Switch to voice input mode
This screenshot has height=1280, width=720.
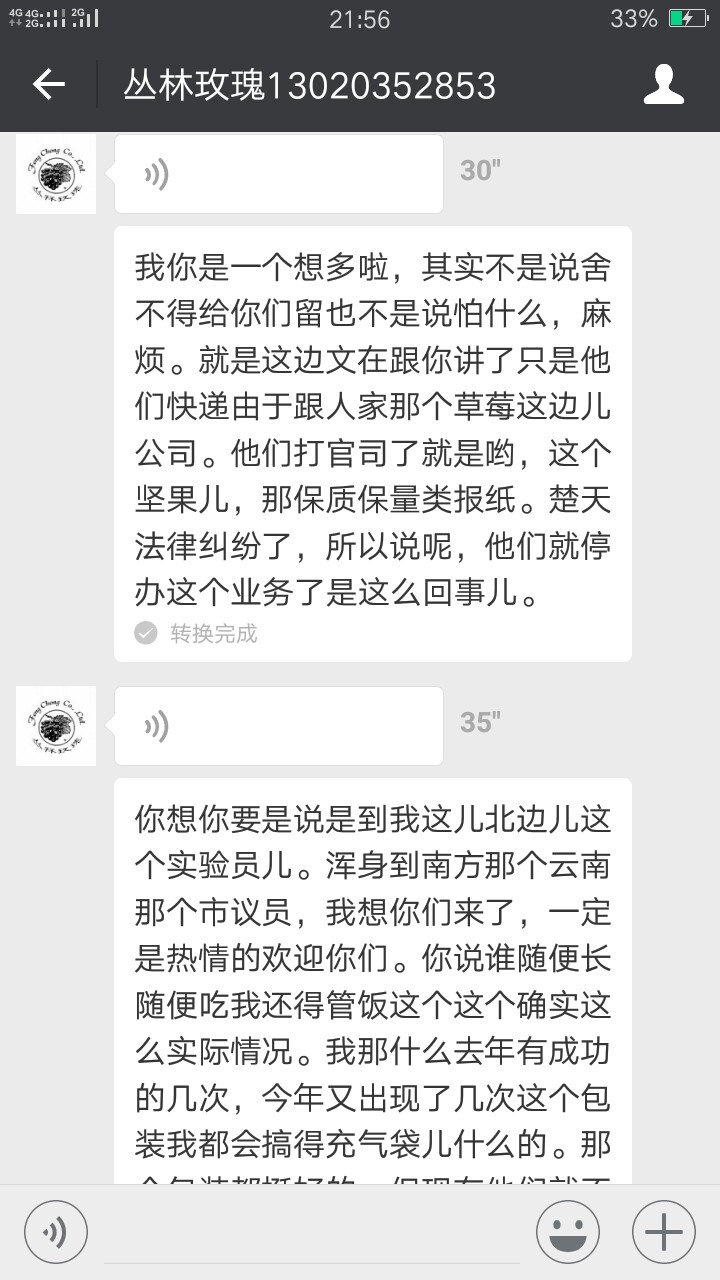pos(56,1231)
